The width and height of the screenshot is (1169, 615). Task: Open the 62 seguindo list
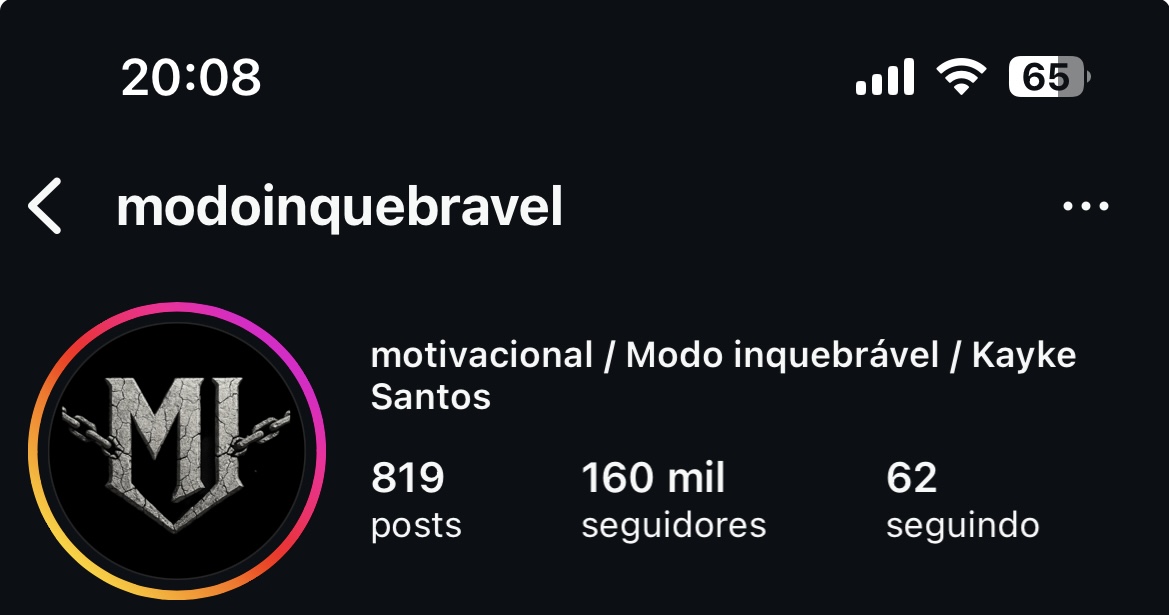961,500
